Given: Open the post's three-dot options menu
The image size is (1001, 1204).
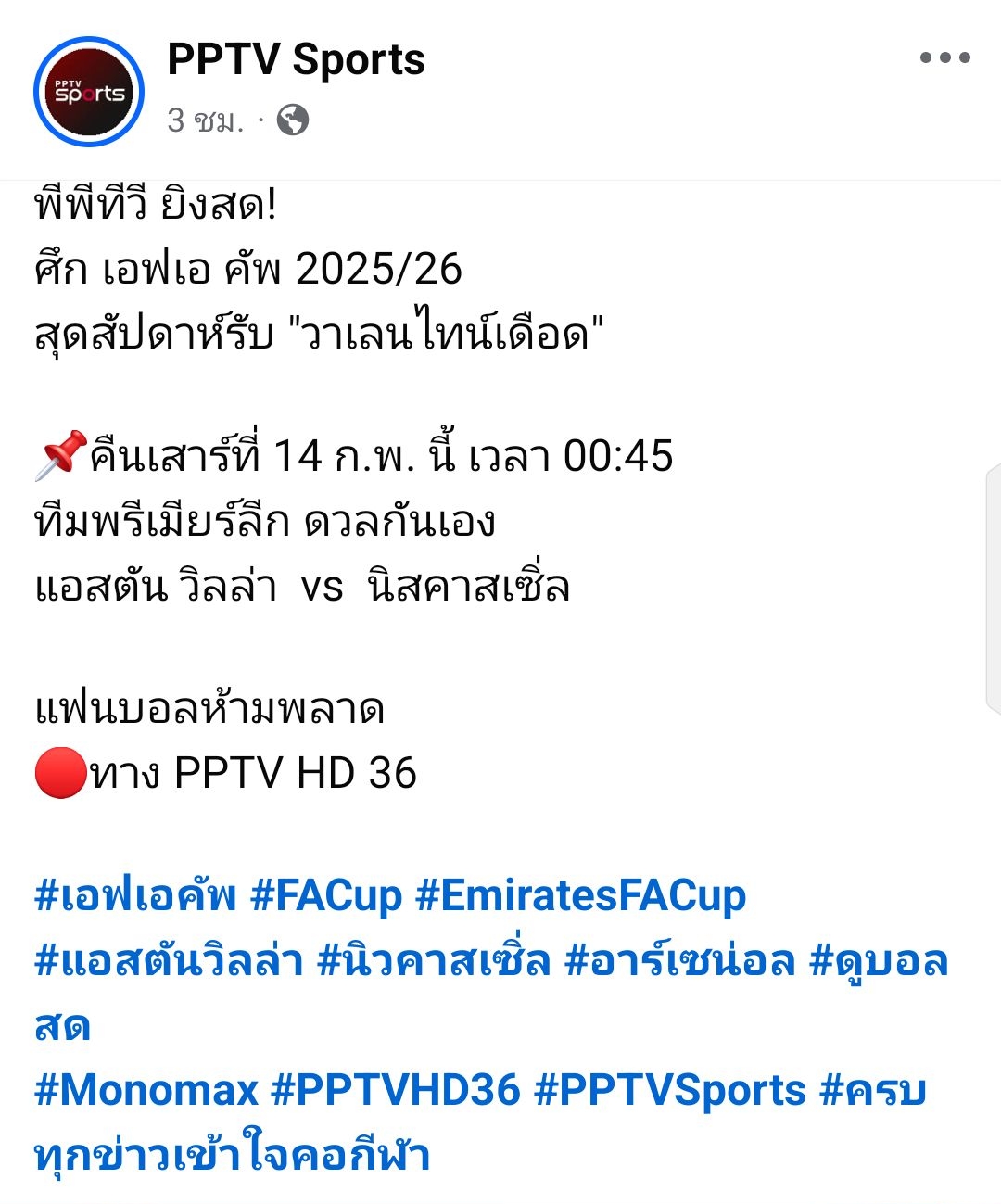Looking at the screenshot, I should coord(944,57).
